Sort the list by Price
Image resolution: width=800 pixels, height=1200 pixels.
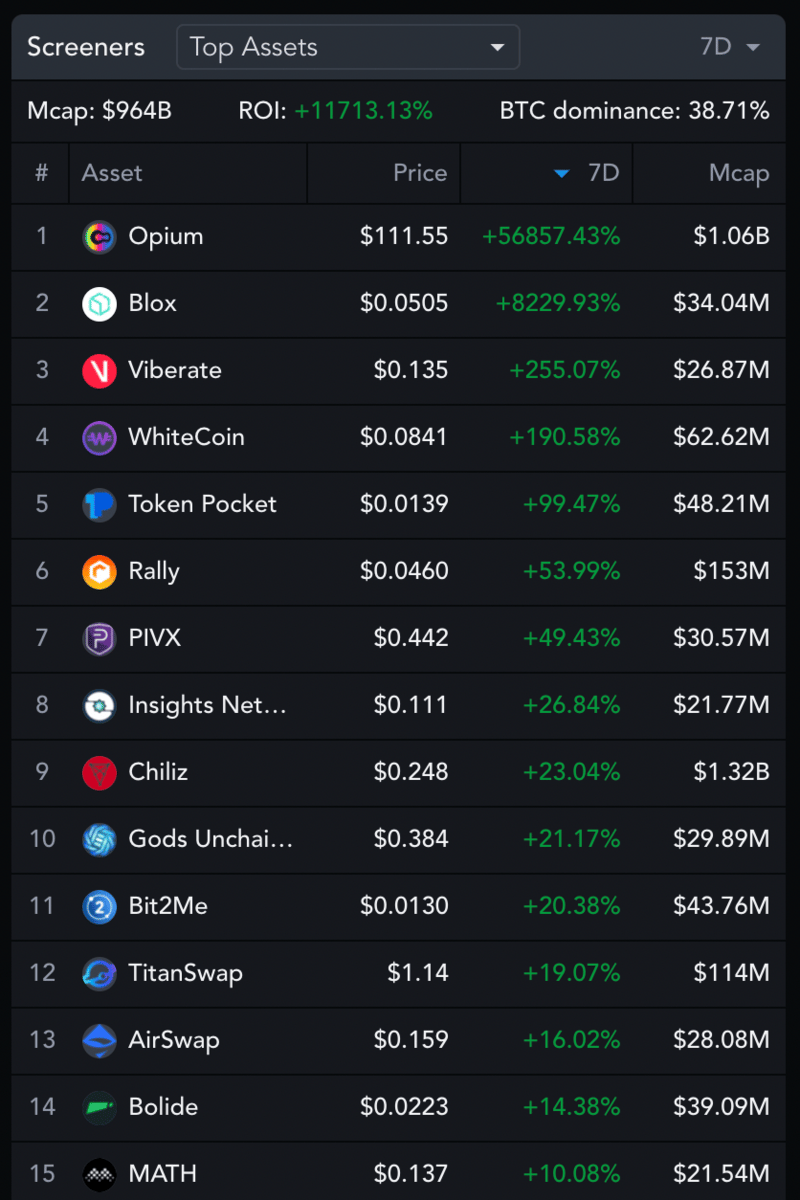420,173
